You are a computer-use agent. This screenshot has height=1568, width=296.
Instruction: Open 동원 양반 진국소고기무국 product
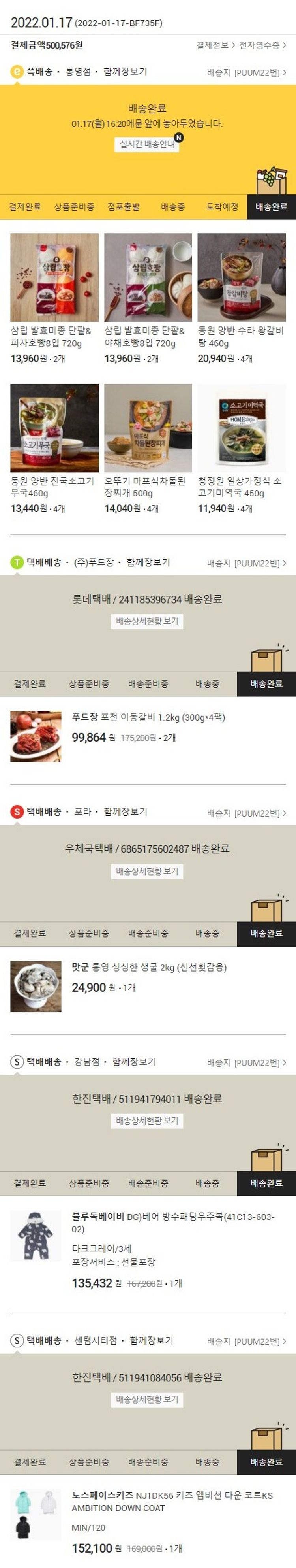pyautogui.click(x=54, y=428)
